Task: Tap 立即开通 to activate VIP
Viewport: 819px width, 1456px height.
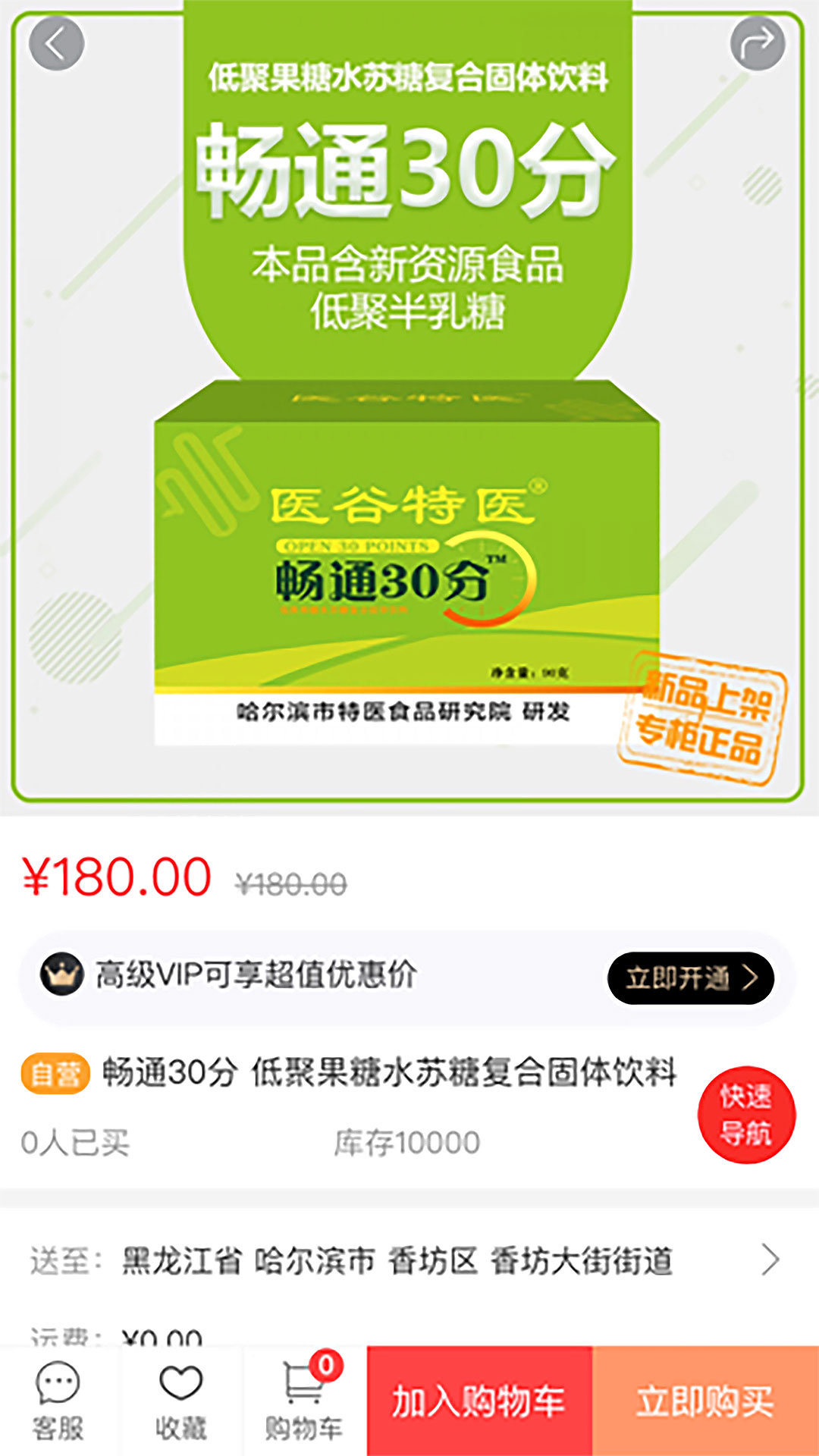Action: click(x=690, y=978)
